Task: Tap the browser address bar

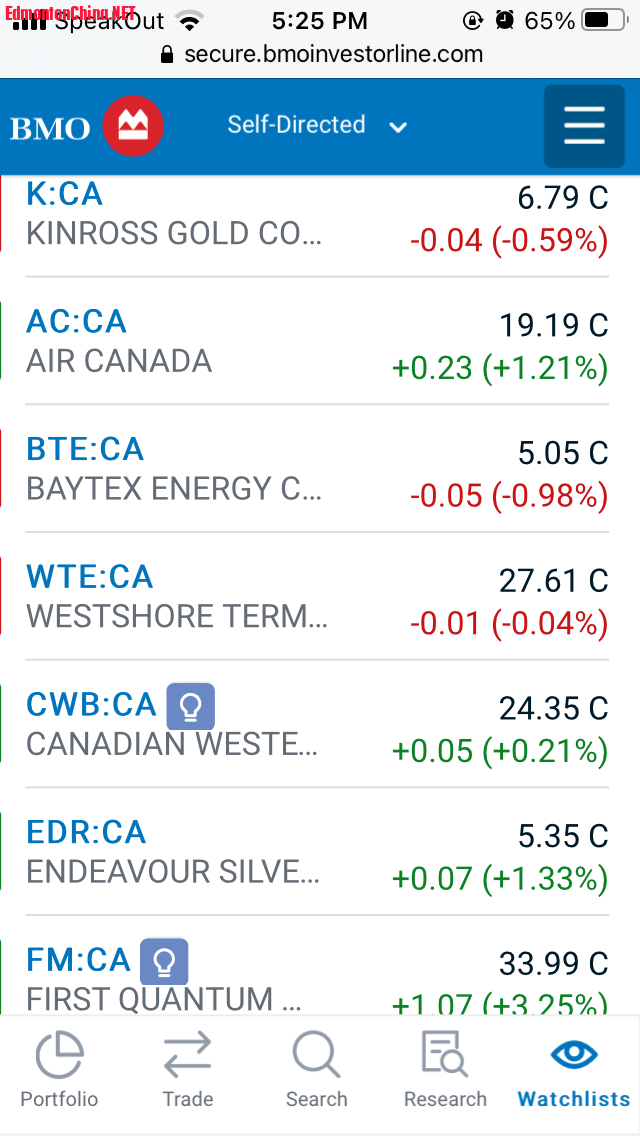Action: point(320,54)
